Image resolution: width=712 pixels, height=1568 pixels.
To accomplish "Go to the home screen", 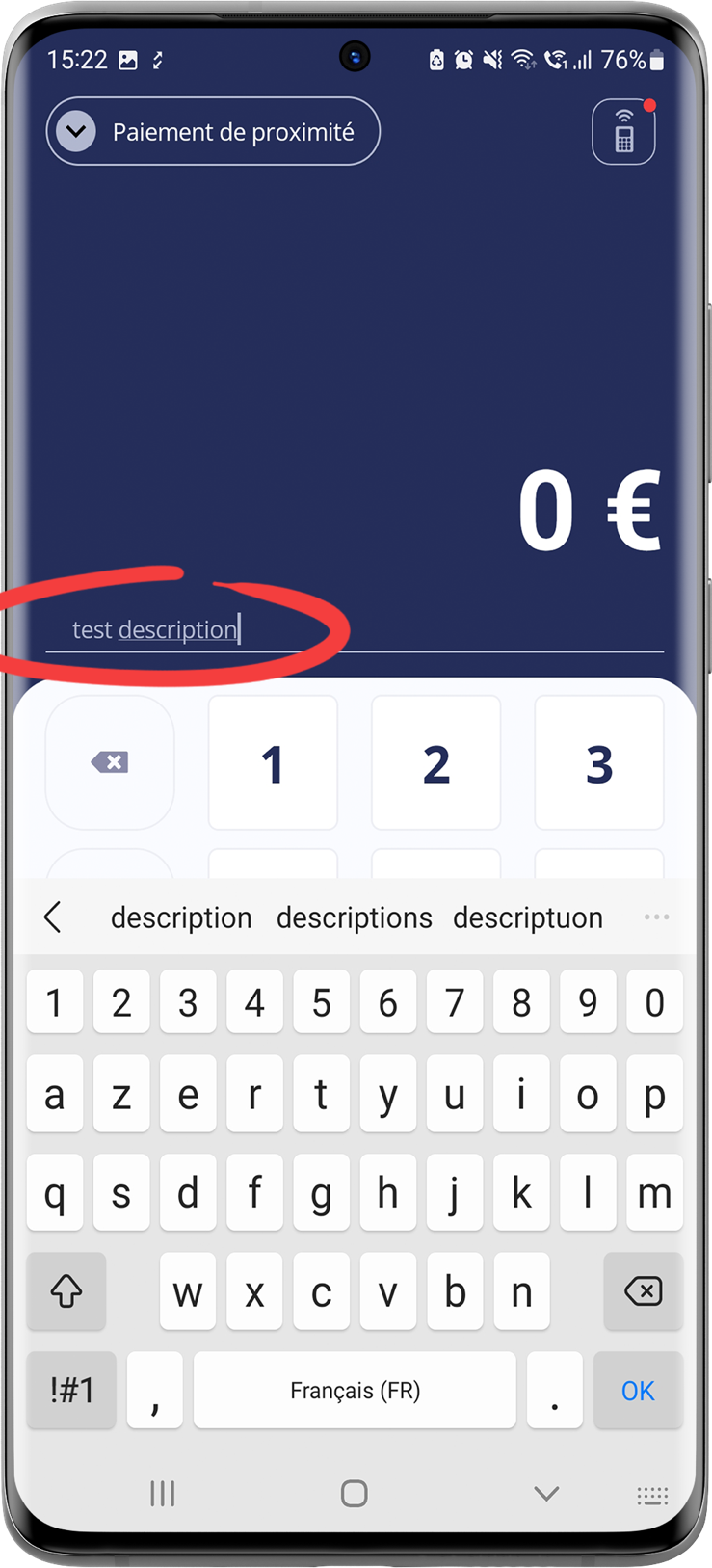I will [x=355, y=1494].
